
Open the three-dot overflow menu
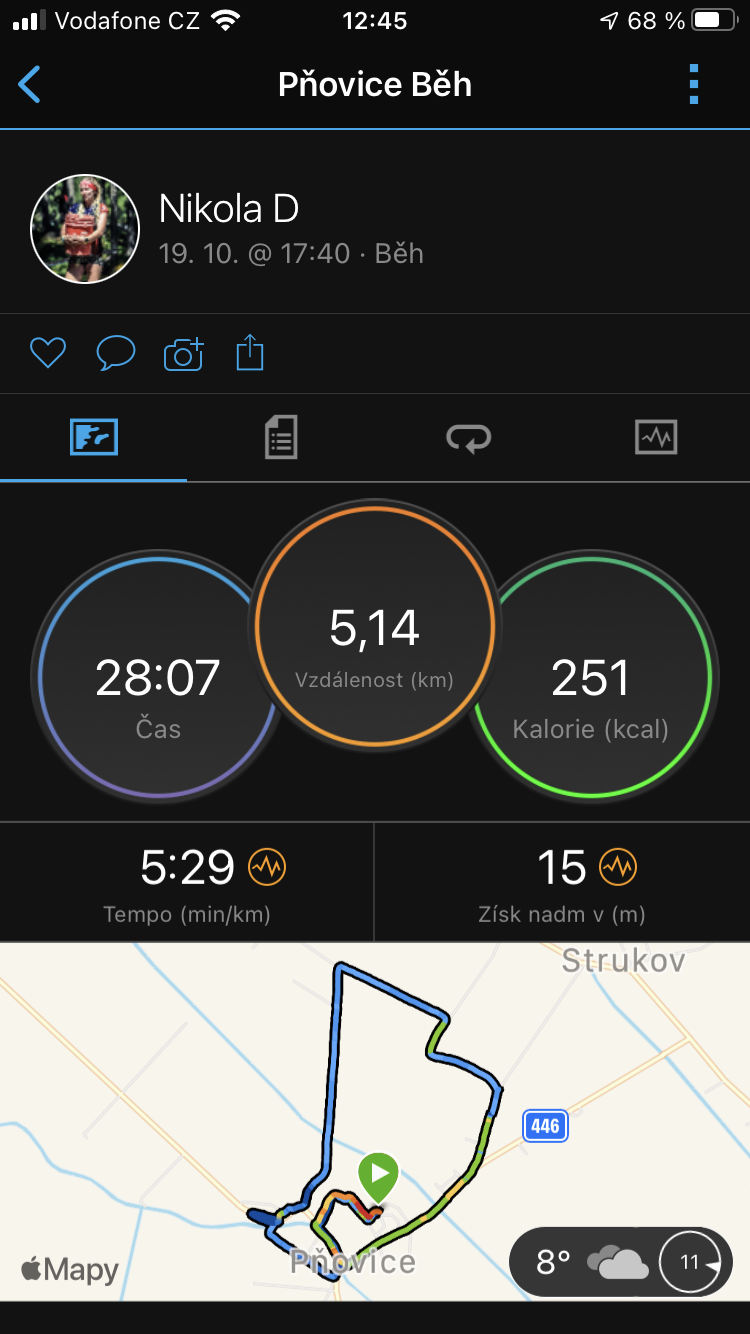tap(694, 85)
